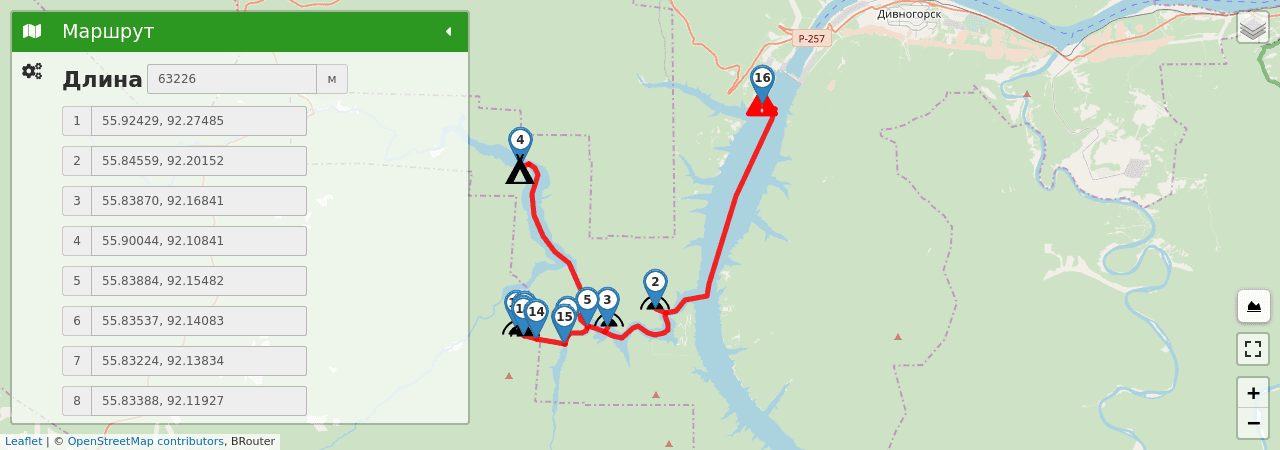Open the map layers switcher
The height and width of the screenshot is (450, 1280).
pos(1253,27)
